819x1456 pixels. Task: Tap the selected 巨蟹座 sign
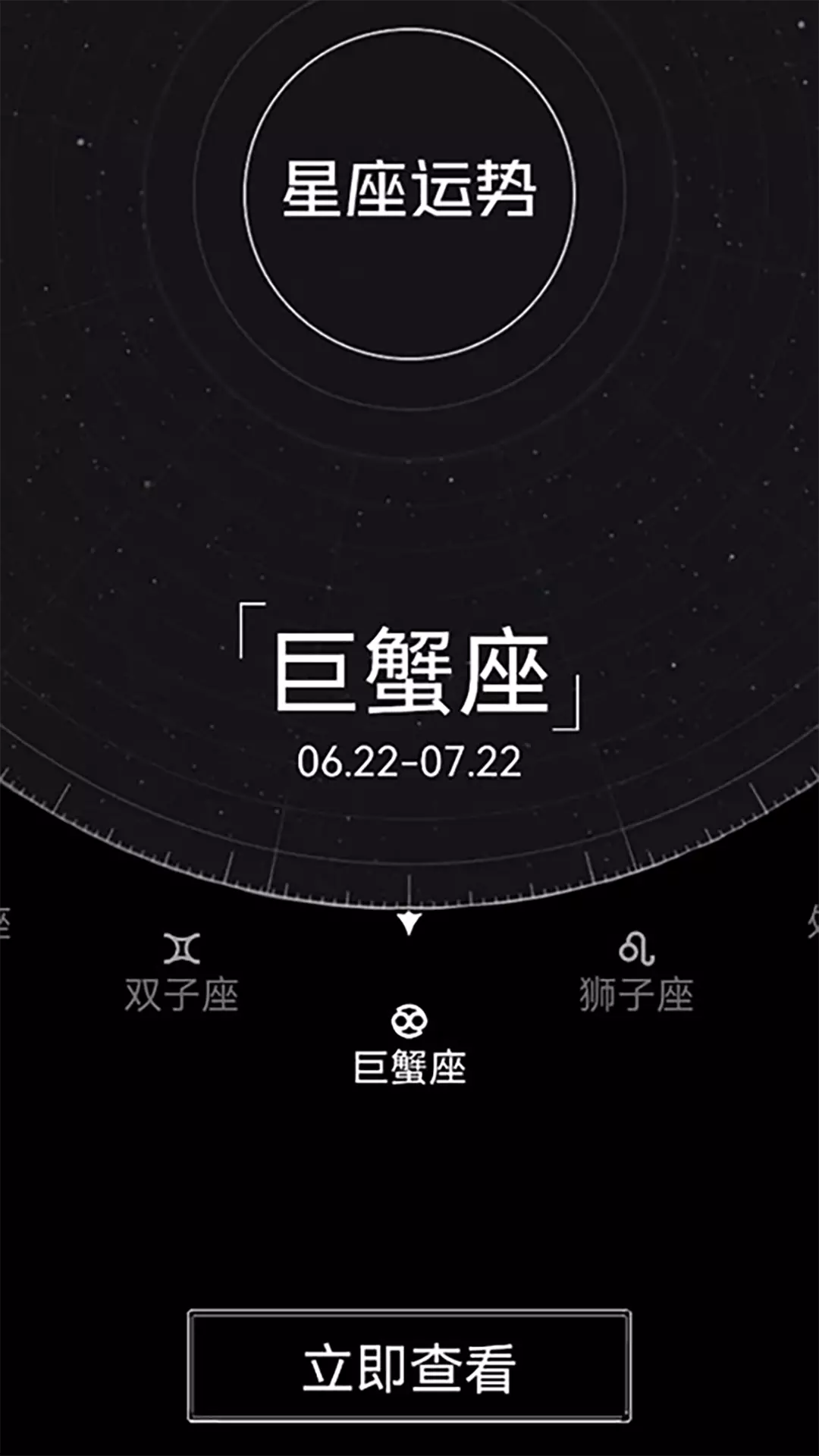409,1046
